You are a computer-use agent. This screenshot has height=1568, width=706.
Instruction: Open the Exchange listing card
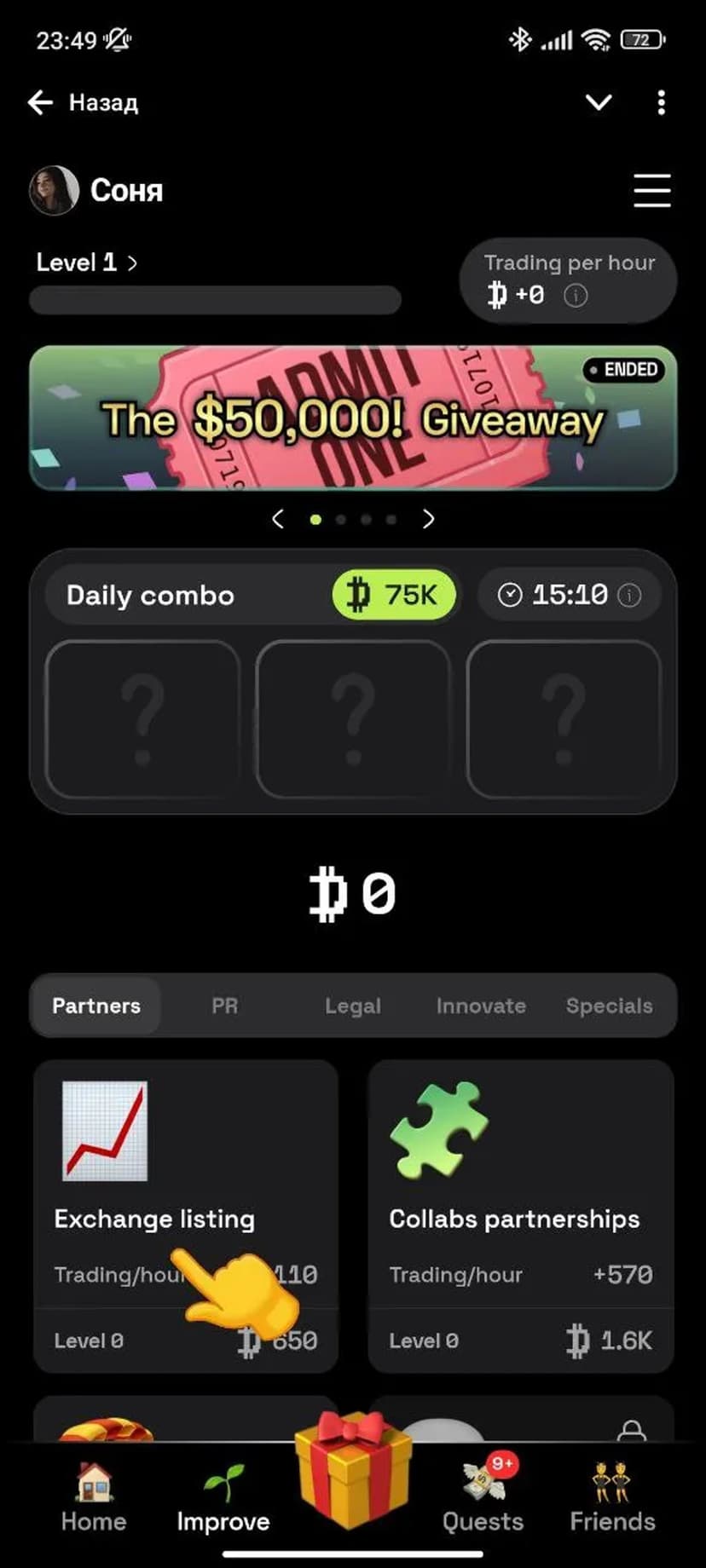(186, 1214)
